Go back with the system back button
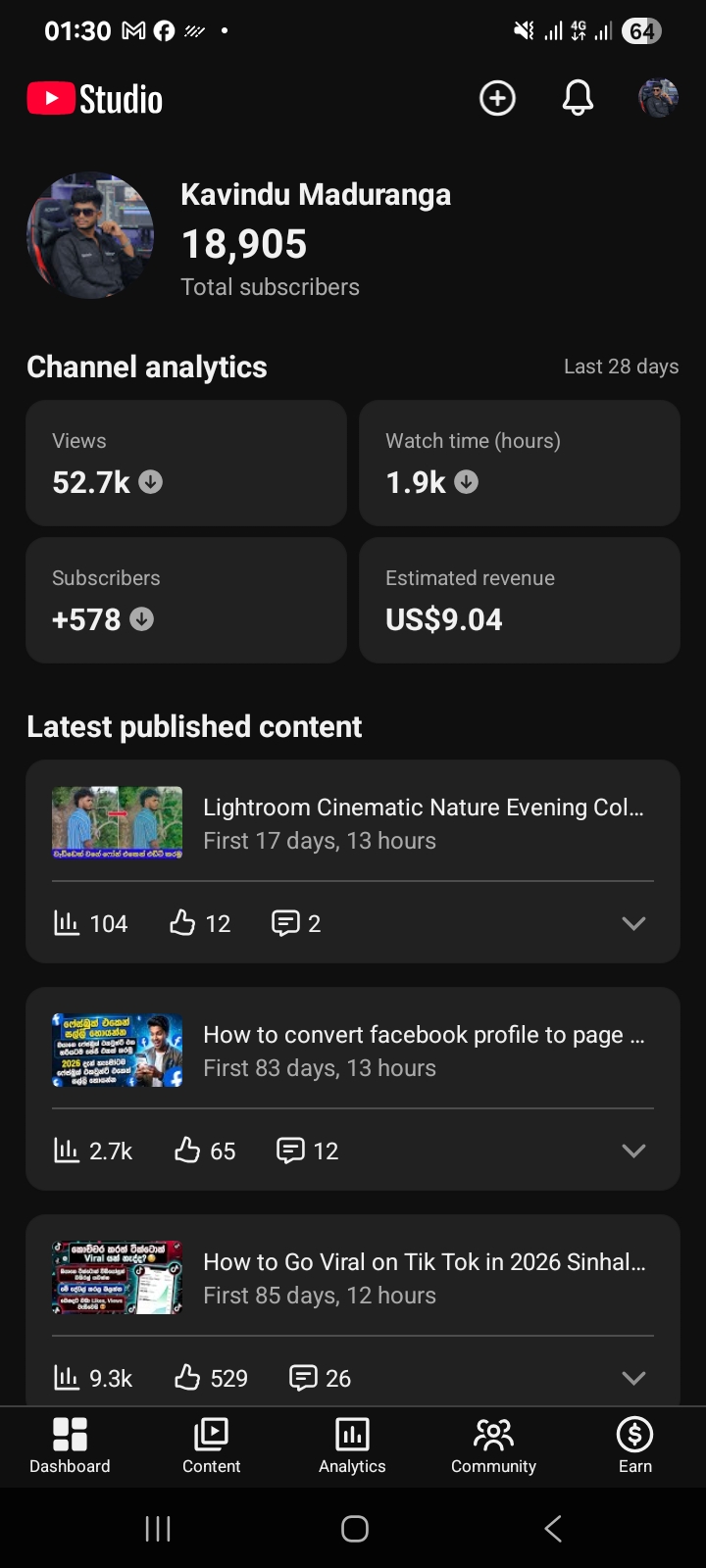This screenshot has width=706, height=1568. (x=553, y=1528)
